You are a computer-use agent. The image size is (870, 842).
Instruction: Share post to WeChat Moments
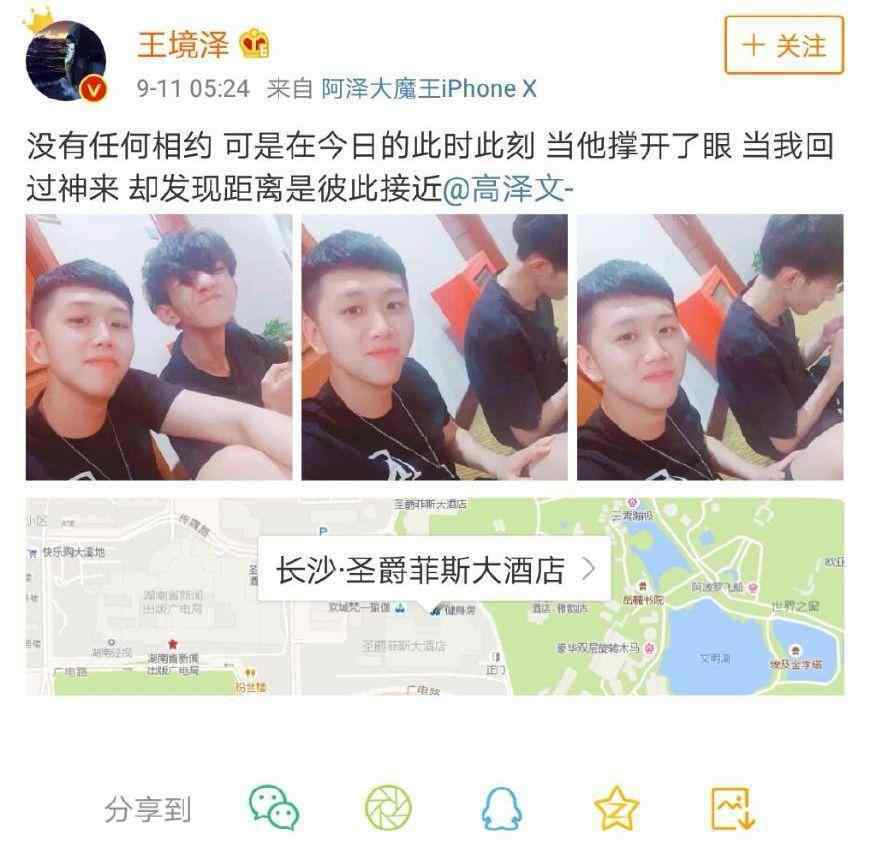tap(388, 807)
